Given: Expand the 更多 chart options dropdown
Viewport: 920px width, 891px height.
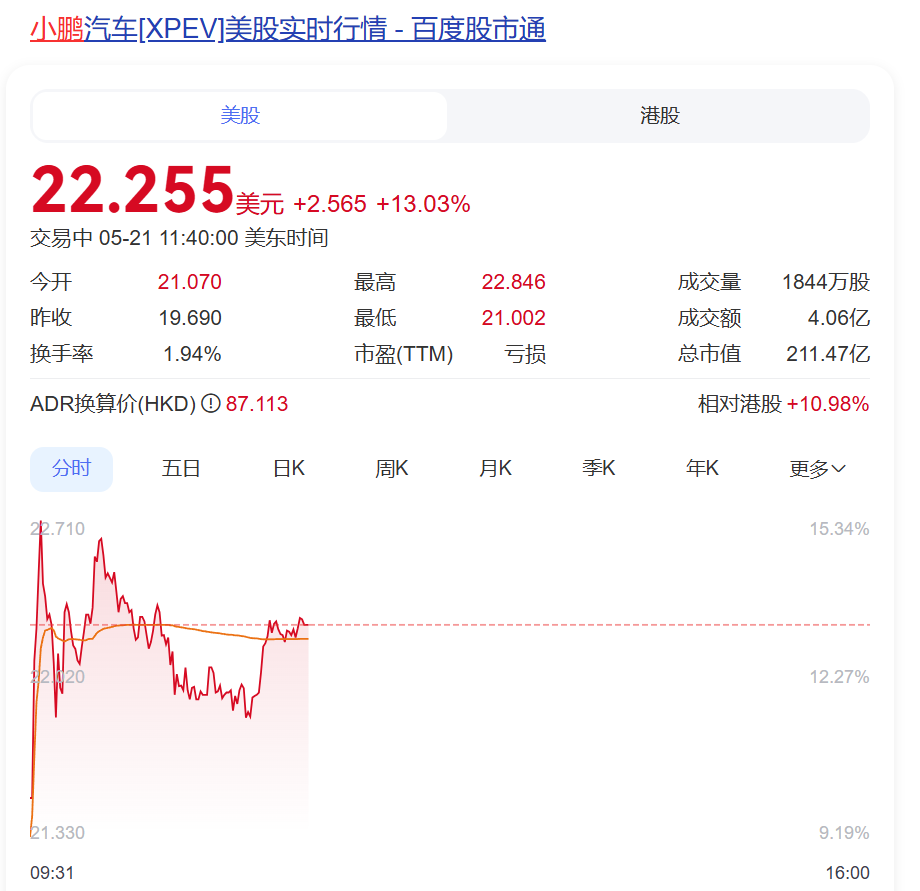Looking at the screenshot, I should pos(817,469).
